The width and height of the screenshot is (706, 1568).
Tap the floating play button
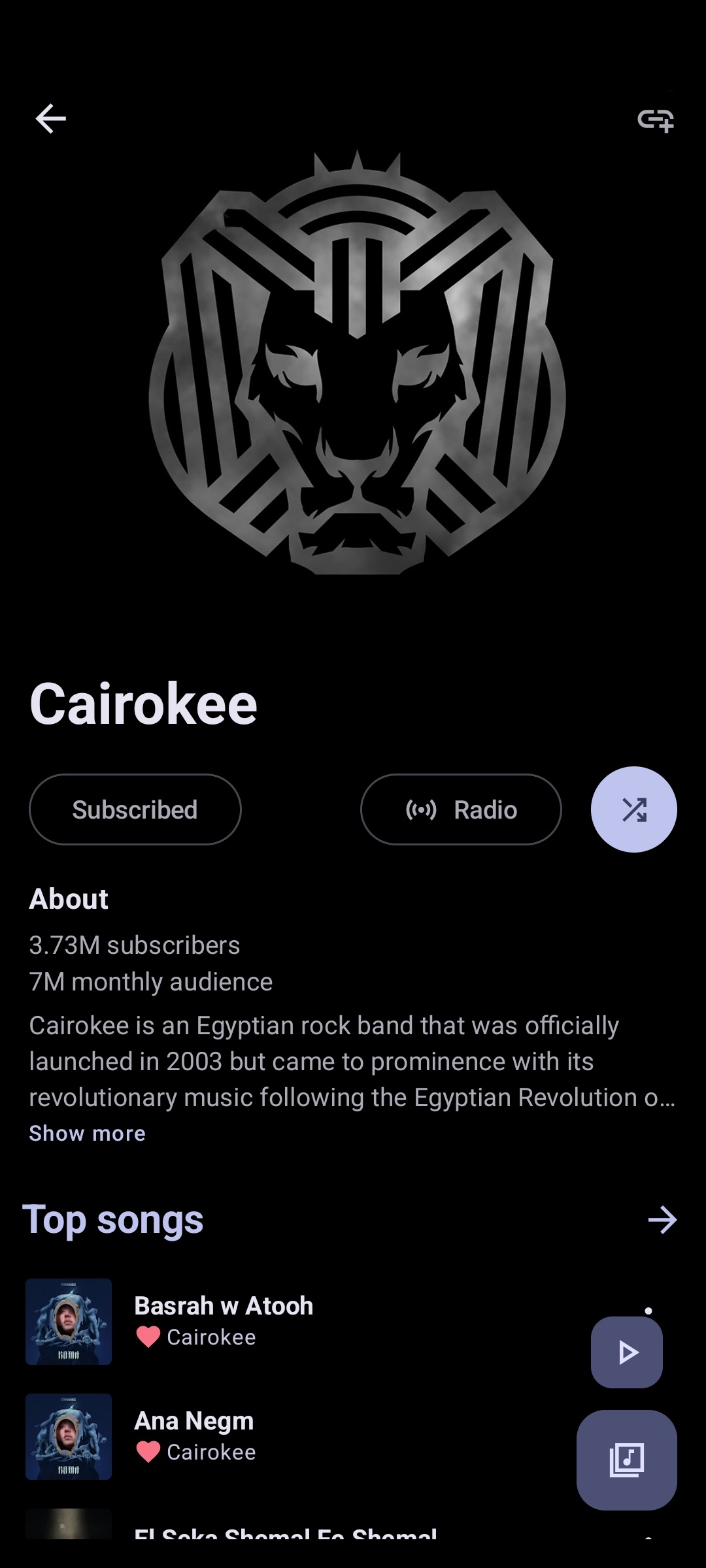tap(626, 1352)
